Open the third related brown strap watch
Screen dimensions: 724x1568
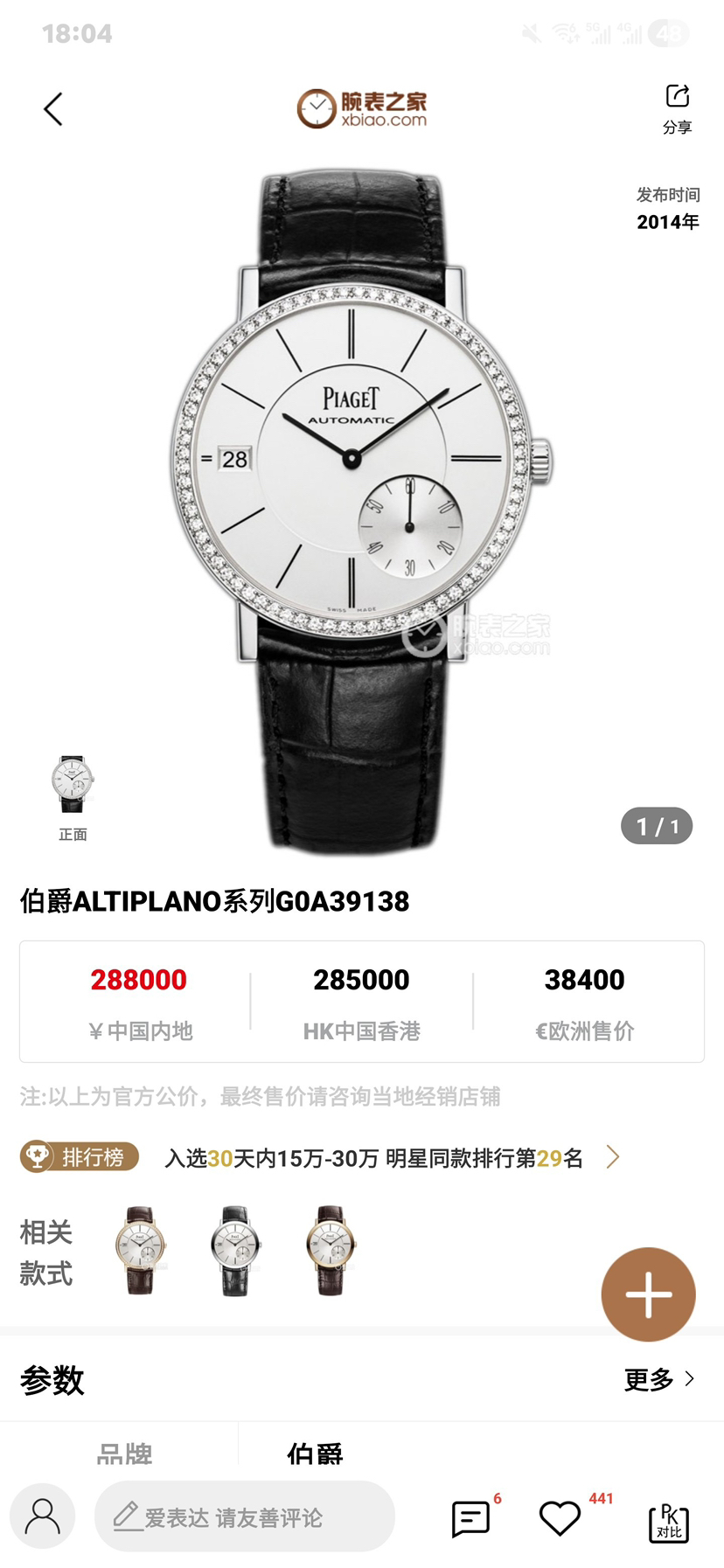(x=331, y=1251)
